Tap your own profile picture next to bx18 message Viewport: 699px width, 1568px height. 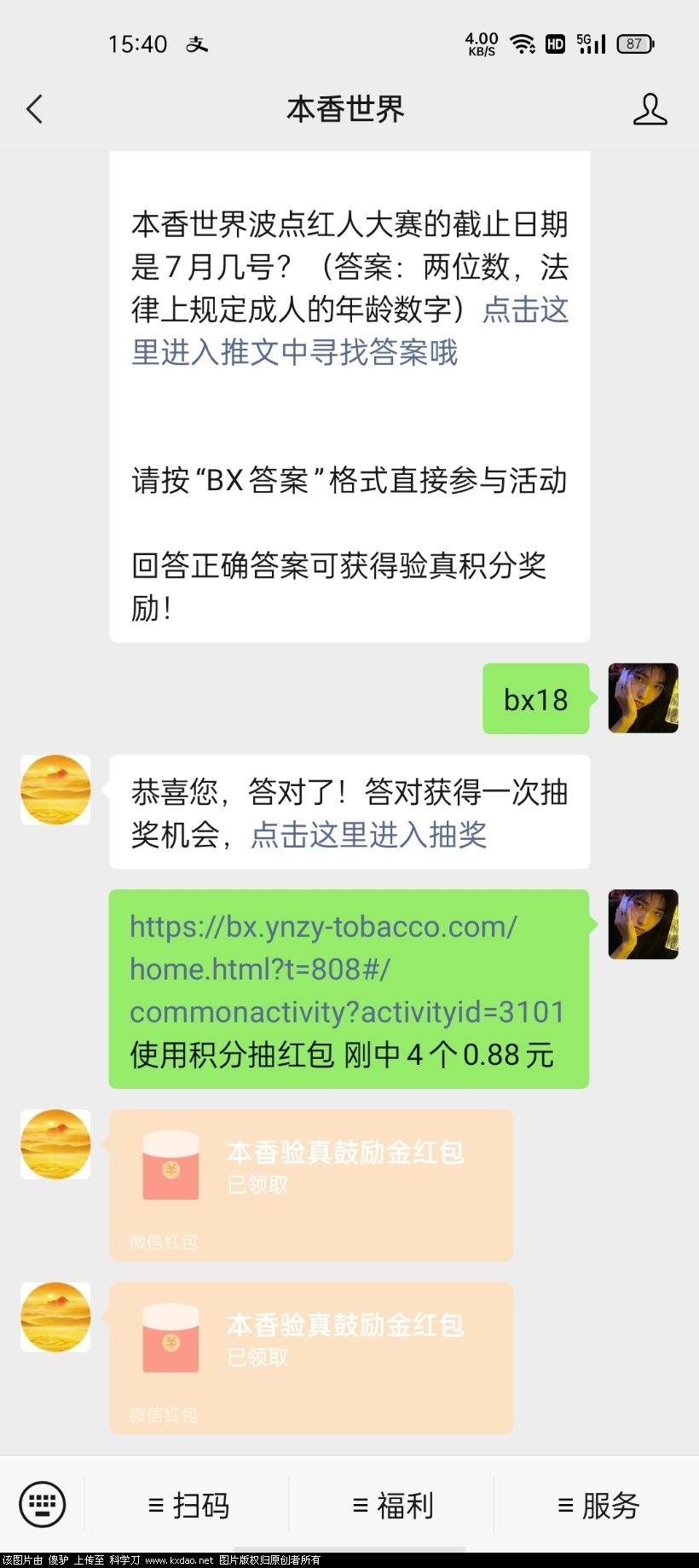point(643,698)
